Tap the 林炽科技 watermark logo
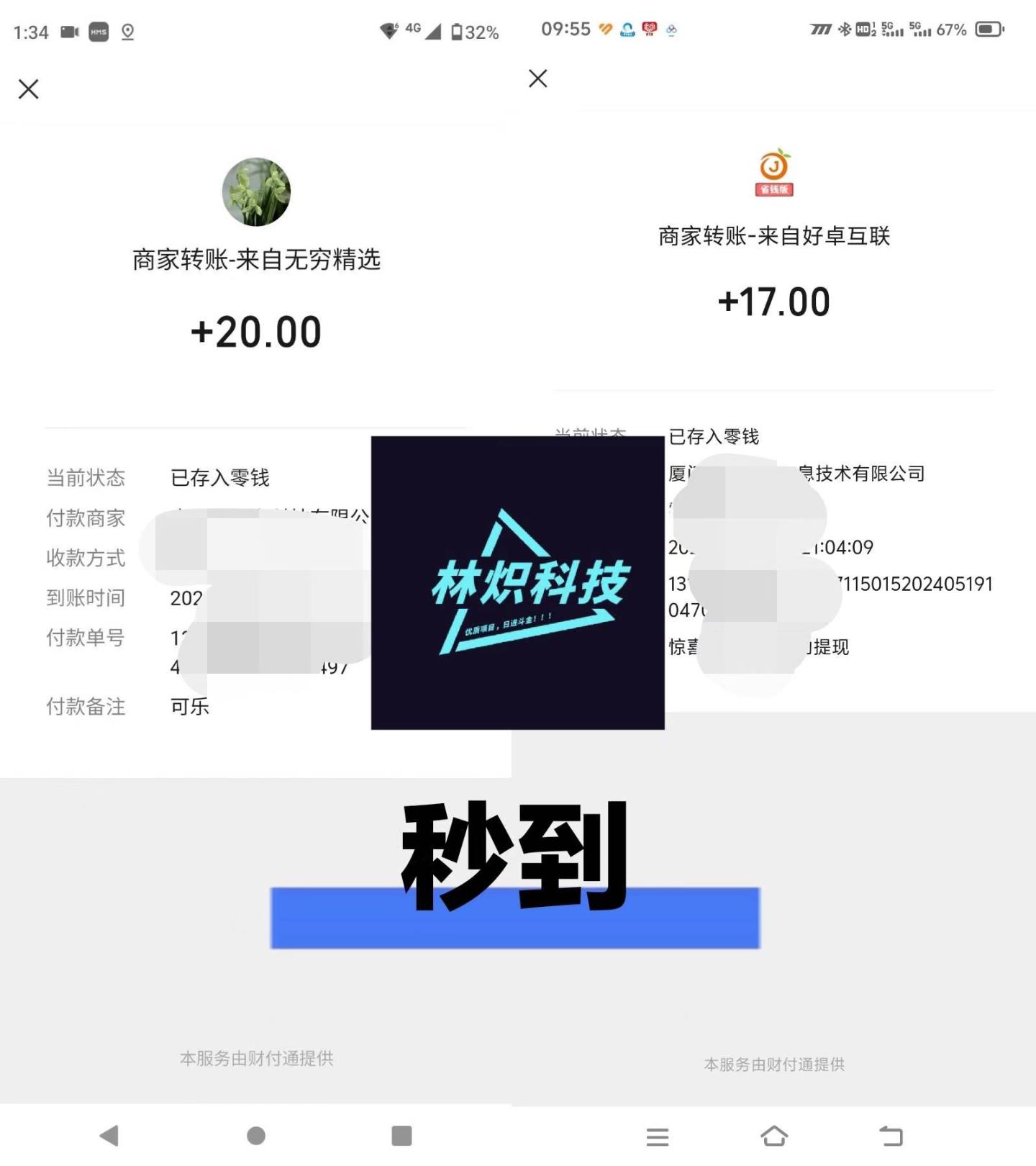This screenshot has height=1166, width=1036. [517, 582]
